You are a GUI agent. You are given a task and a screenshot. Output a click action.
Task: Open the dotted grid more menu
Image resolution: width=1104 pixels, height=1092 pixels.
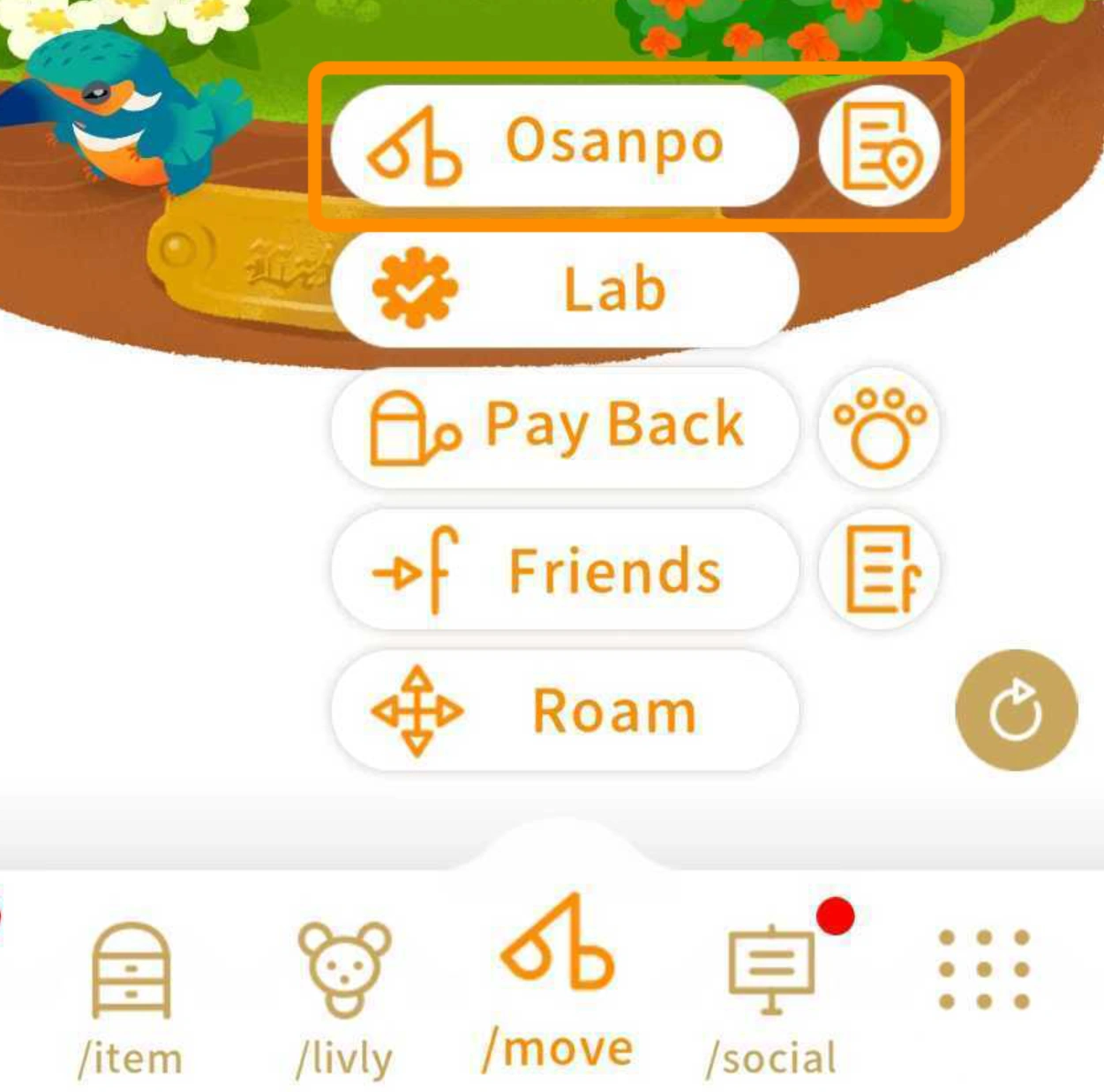tap(984, 968)
